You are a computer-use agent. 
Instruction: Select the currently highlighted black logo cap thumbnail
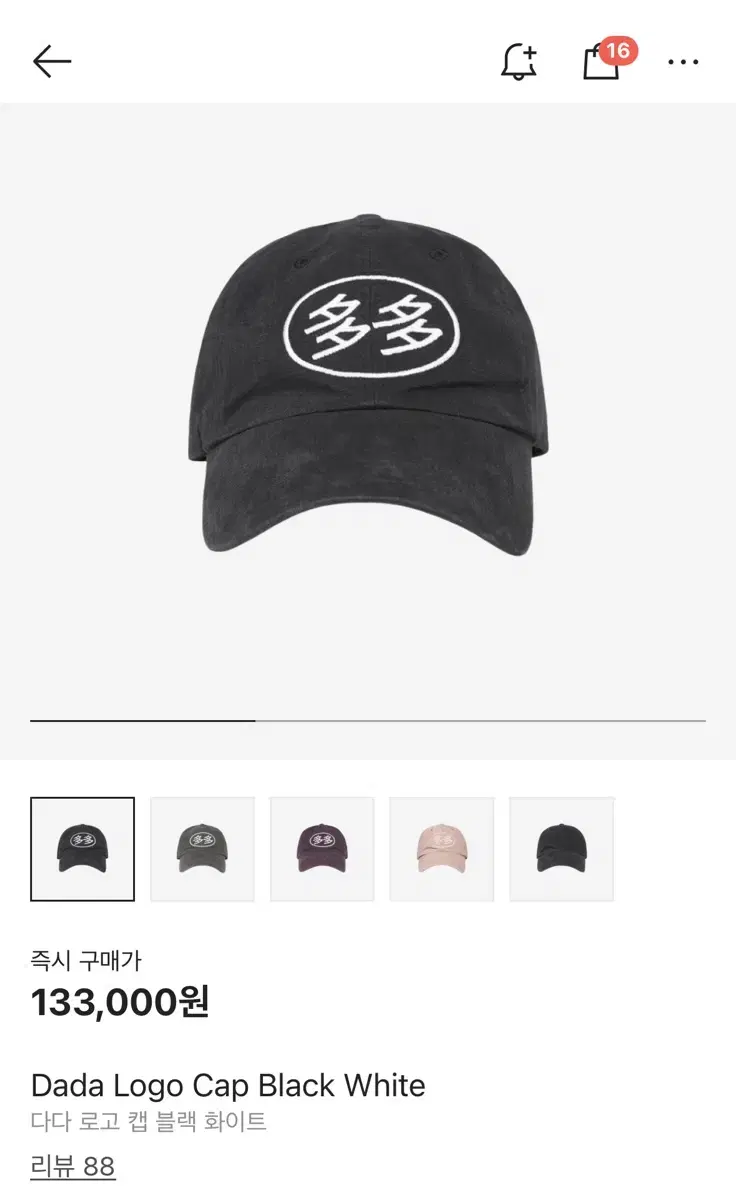[83, 847]
